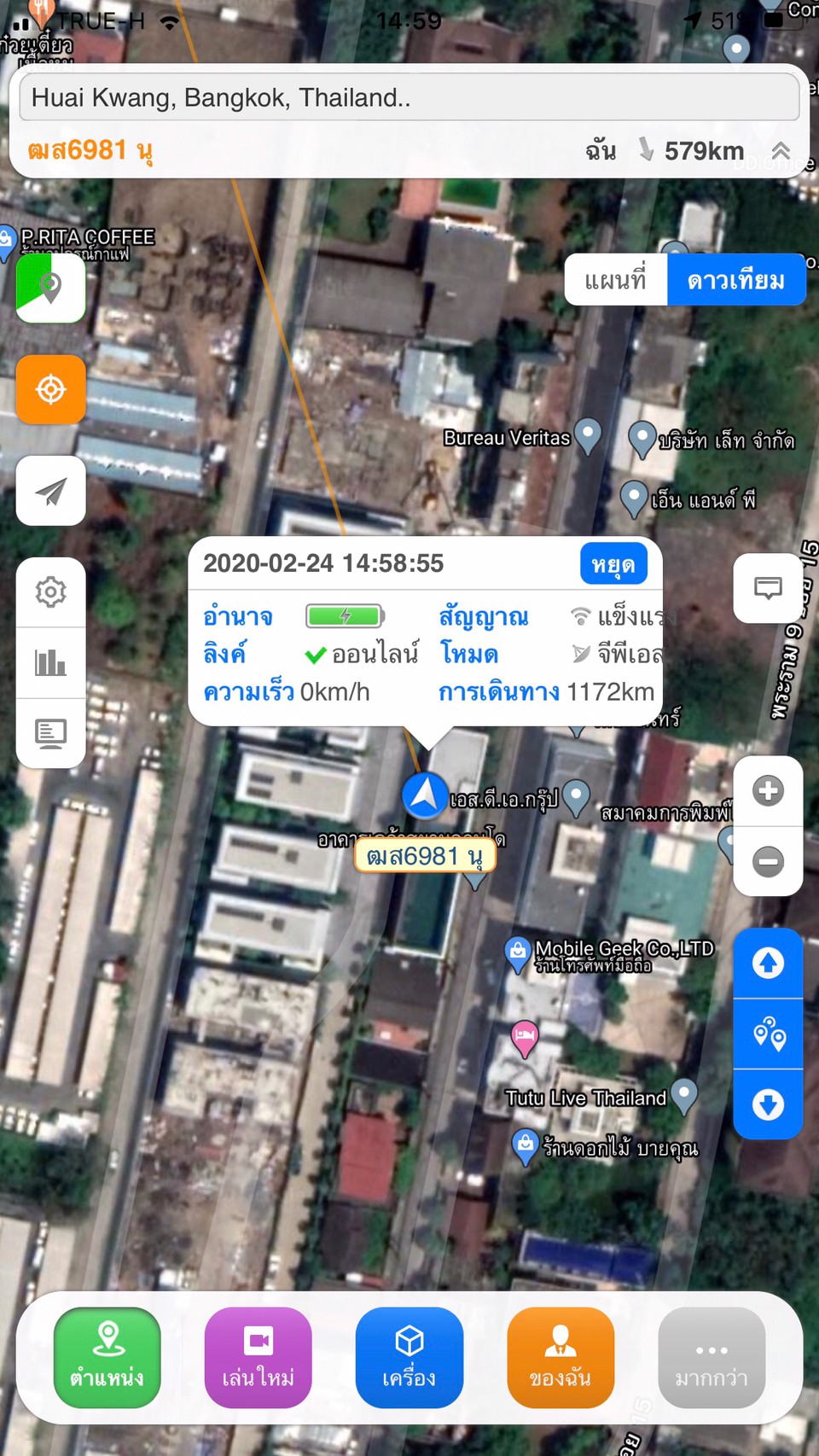Tap the paper plane navigation icon
819x1456 pixels.
point(50,491)
